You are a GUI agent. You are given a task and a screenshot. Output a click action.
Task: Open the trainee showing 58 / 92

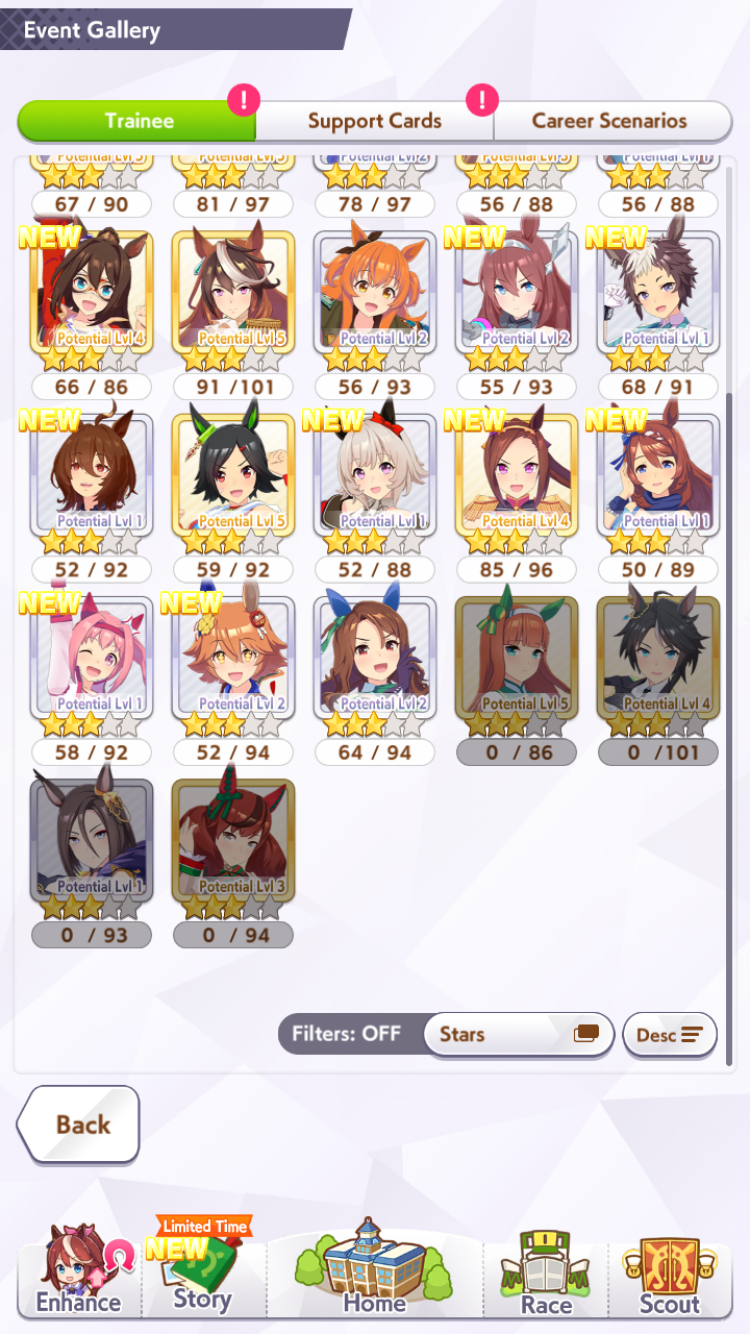pyautogui.click(x=91, y=660)
